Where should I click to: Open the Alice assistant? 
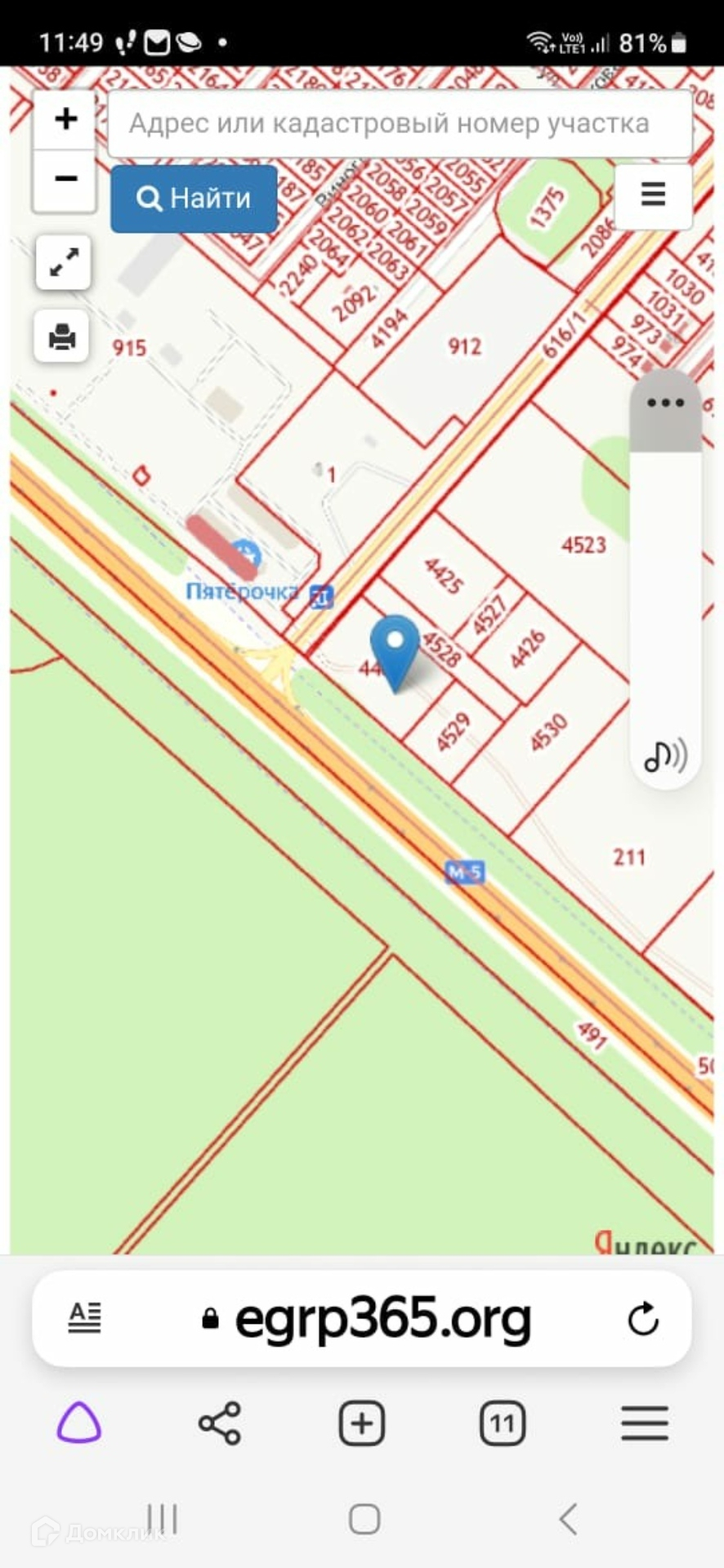click(78, 1423)
